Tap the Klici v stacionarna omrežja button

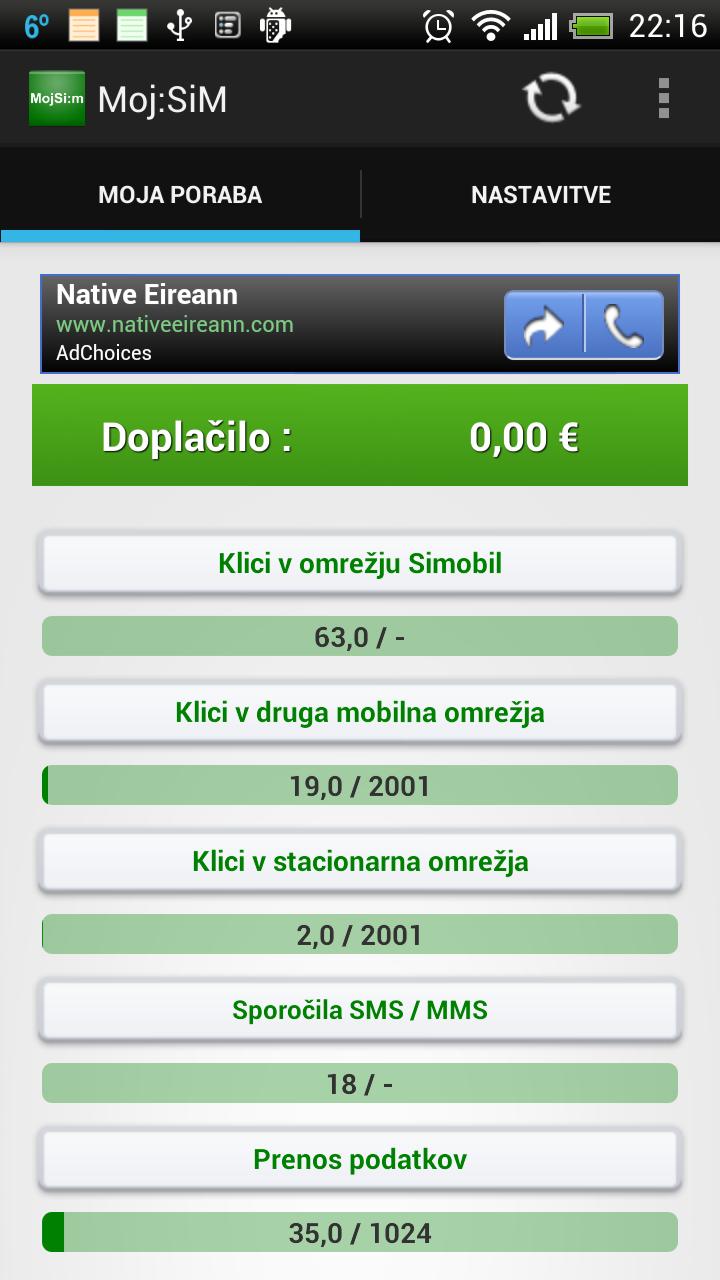[x=360, y=860]
